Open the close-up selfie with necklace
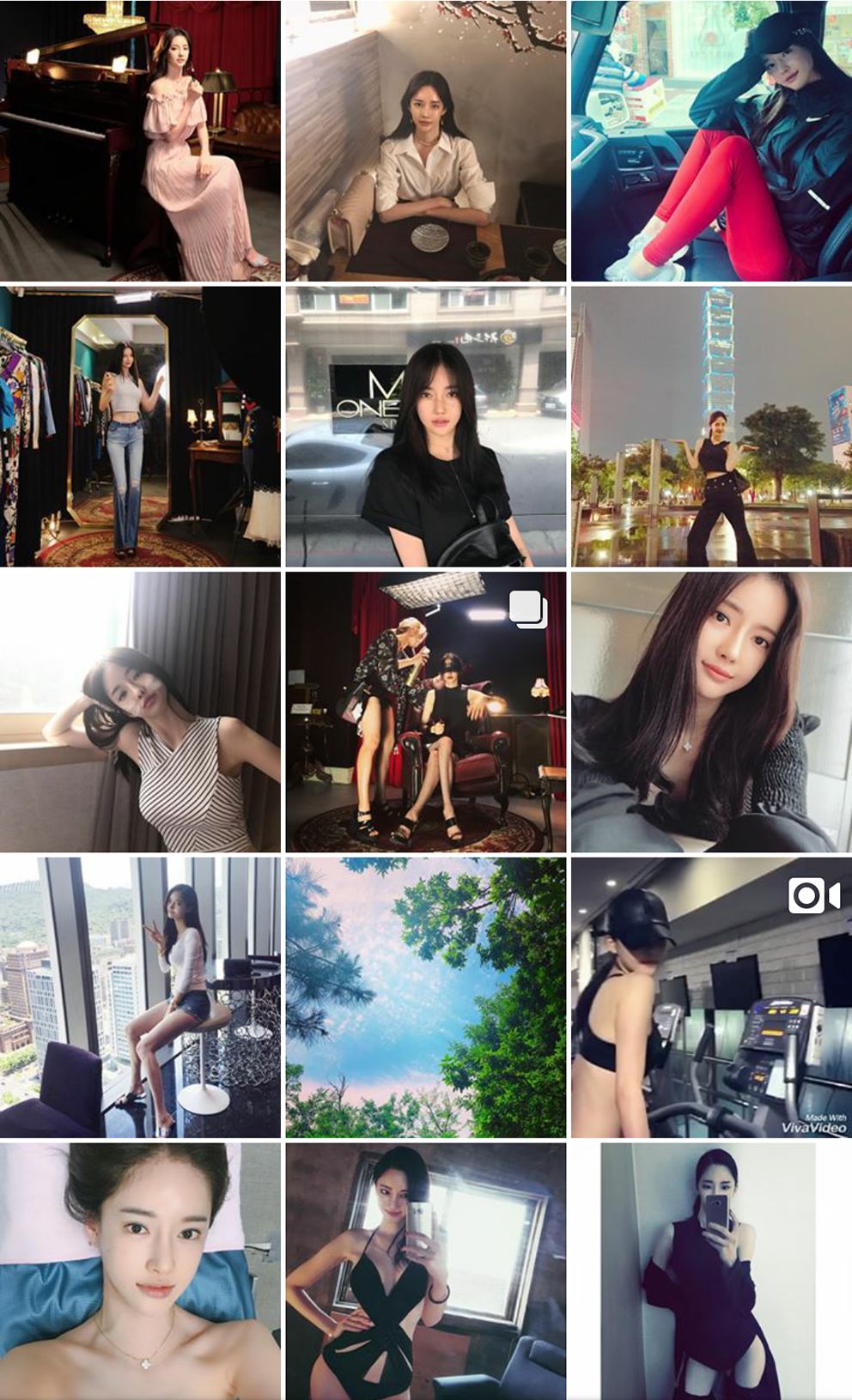The image size is (852, 1400). pyautogui.click(x=711, y=712)
